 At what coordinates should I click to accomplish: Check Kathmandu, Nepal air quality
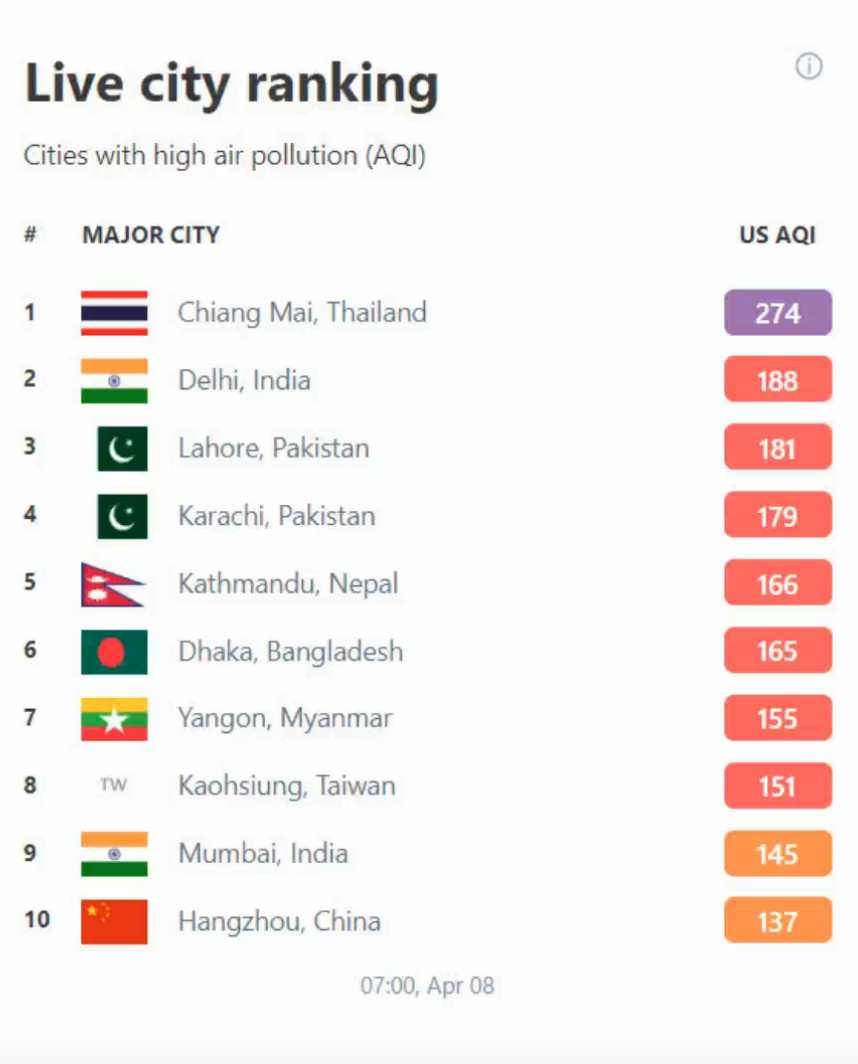[287, 583]
